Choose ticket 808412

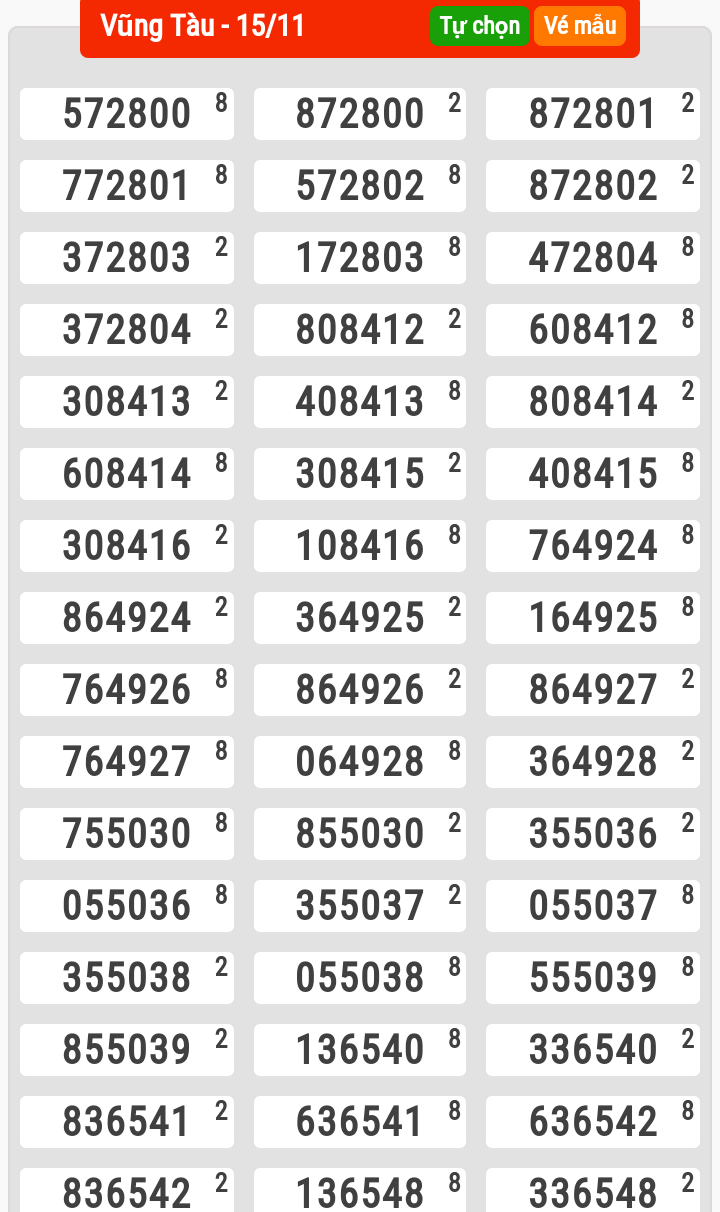coord(360,330)
